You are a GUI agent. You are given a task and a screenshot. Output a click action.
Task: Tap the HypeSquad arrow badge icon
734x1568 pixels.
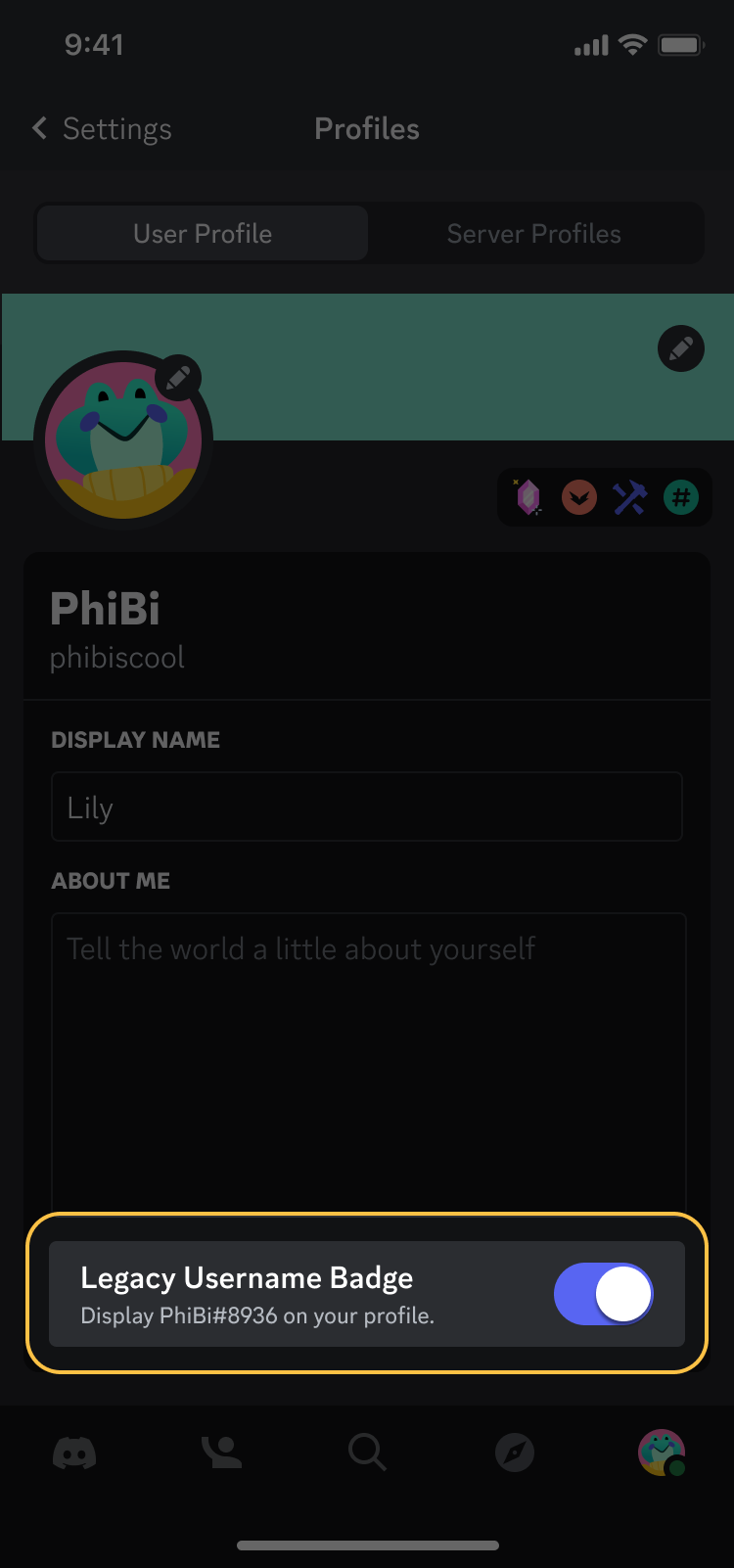(578, 497)
